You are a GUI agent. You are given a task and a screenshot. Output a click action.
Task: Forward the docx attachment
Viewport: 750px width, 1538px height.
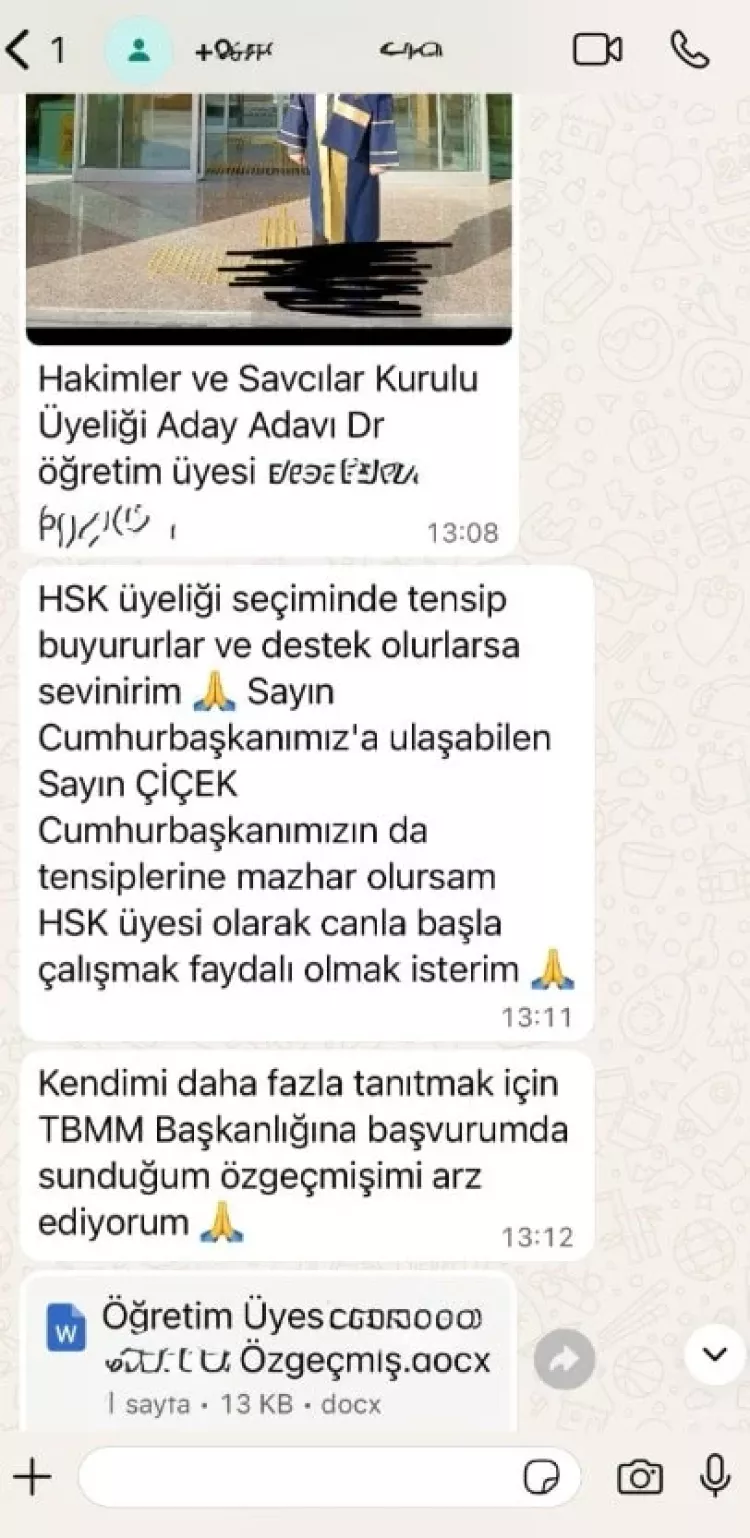(564, 1358)
